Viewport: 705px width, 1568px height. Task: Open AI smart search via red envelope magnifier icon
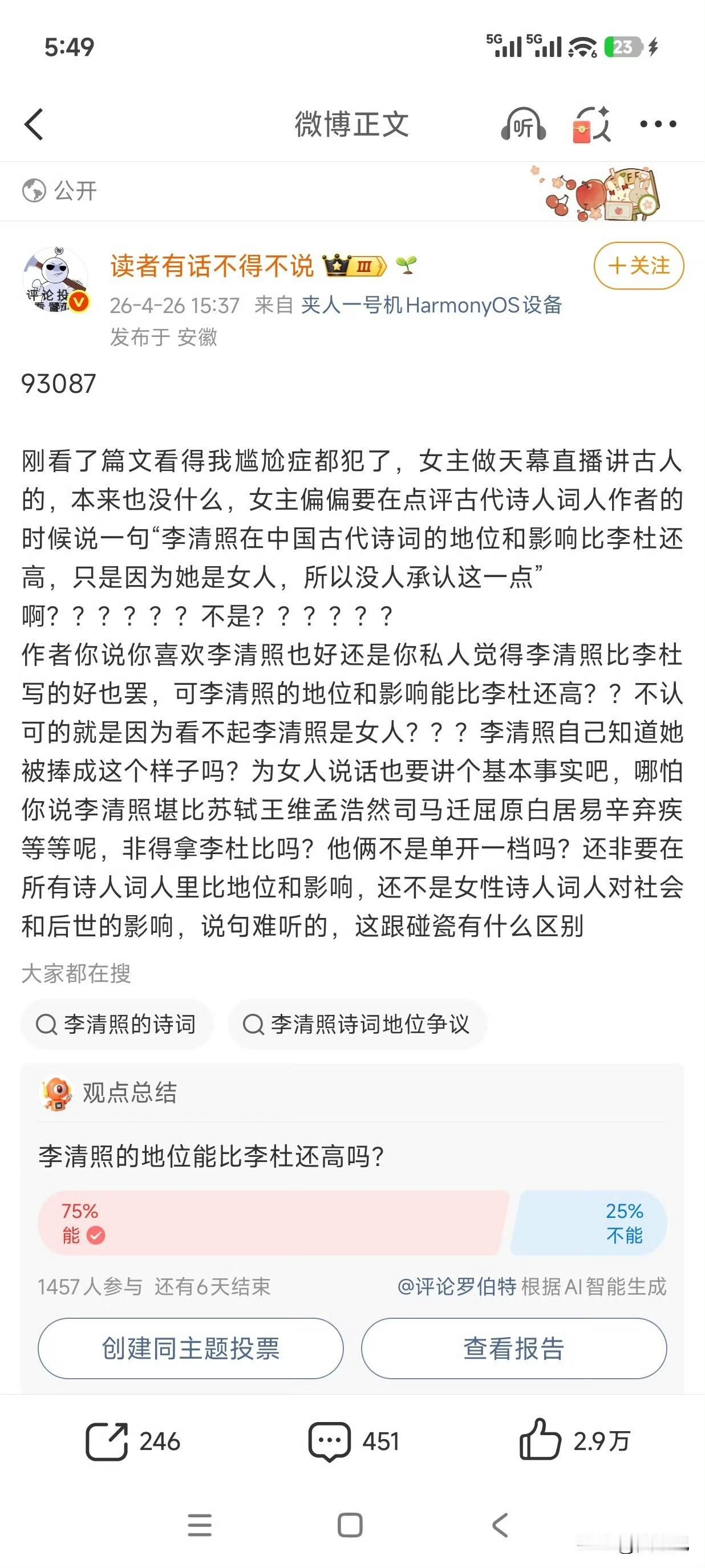[x=591, y=125]
